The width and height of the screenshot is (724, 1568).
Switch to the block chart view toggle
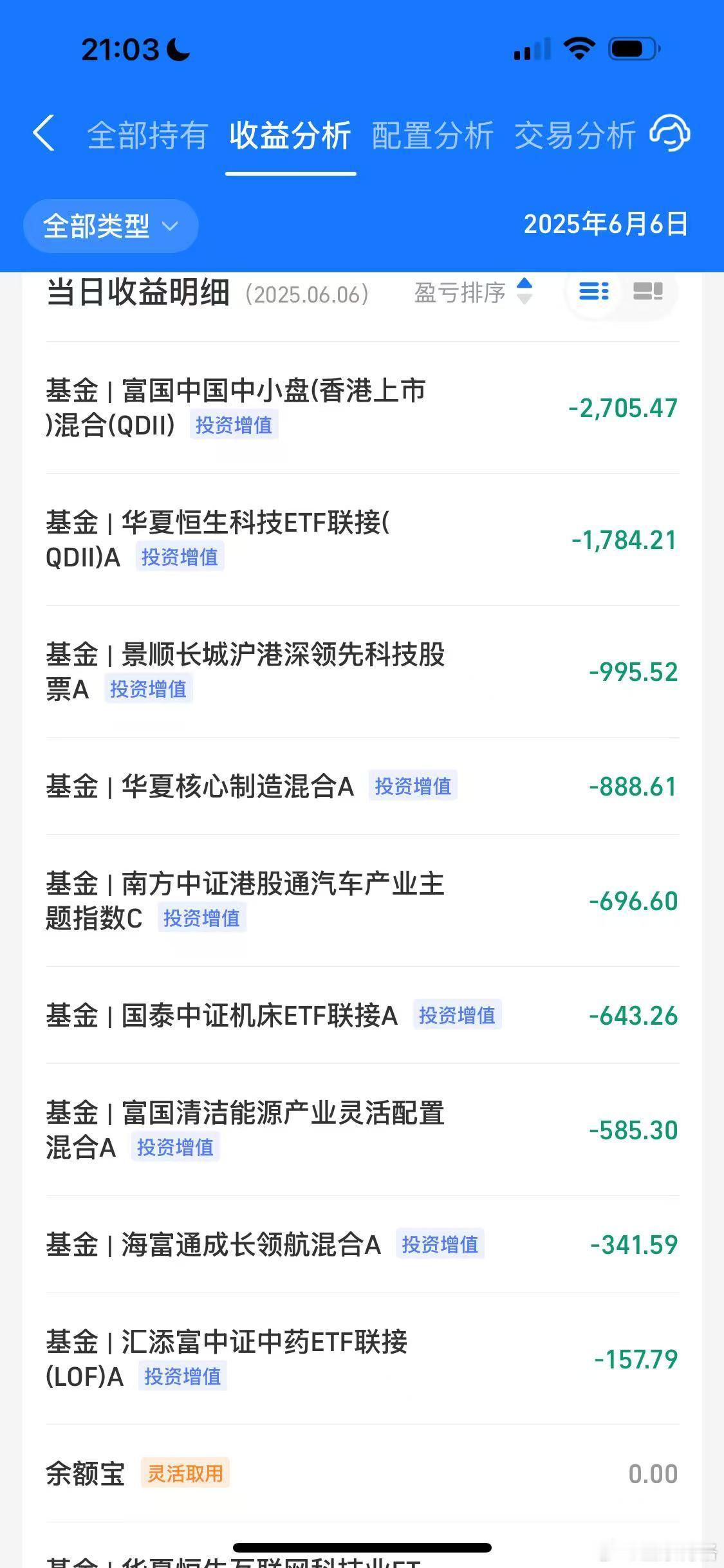647,292
